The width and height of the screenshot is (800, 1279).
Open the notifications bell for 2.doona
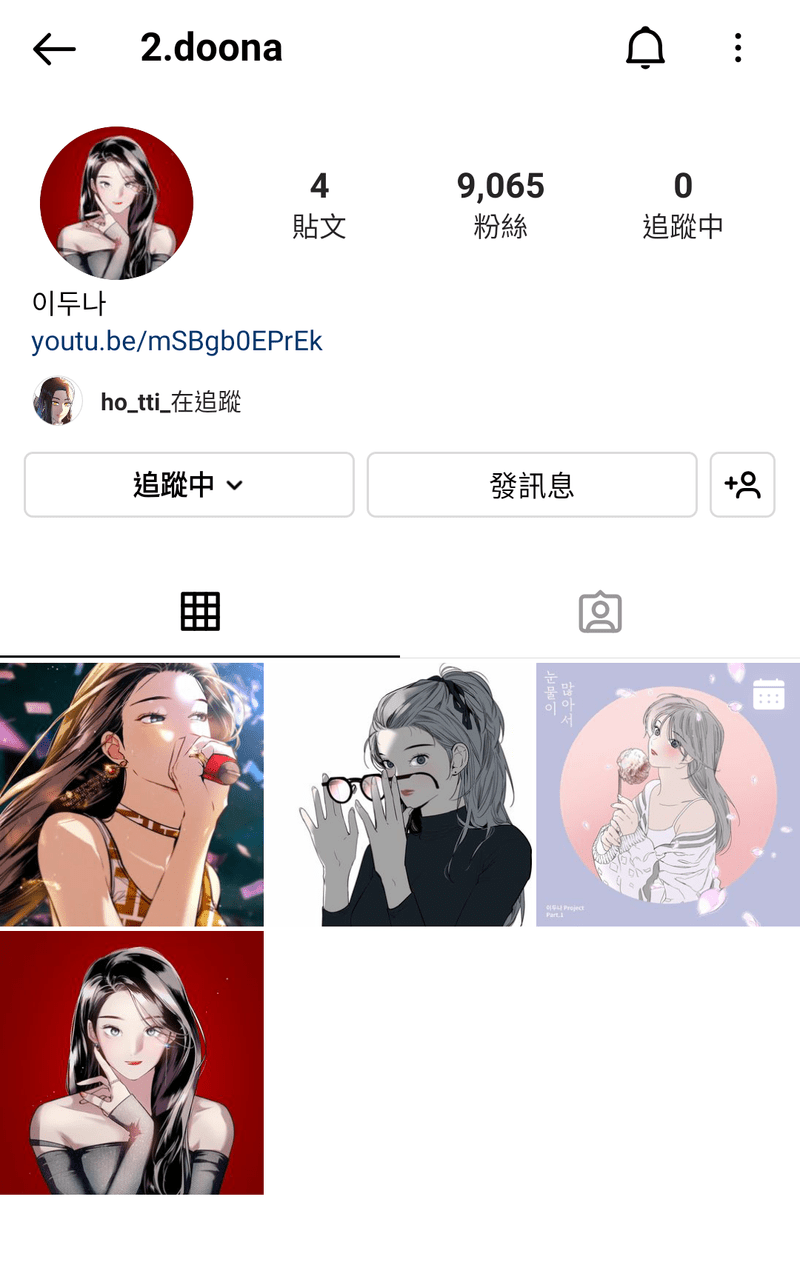click(645, 48)
